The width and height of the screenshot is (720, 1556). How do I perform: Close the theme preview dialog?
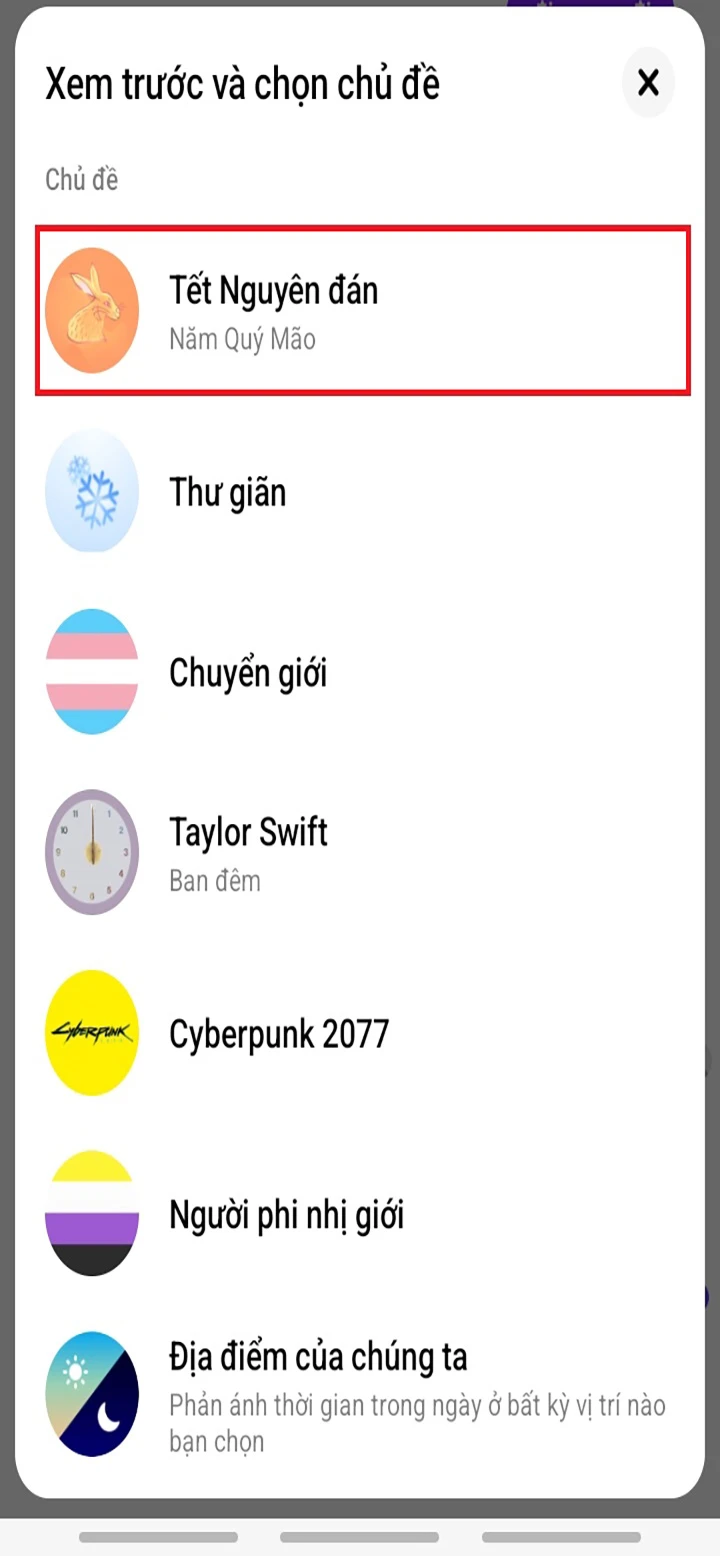[x=648, y=83]
